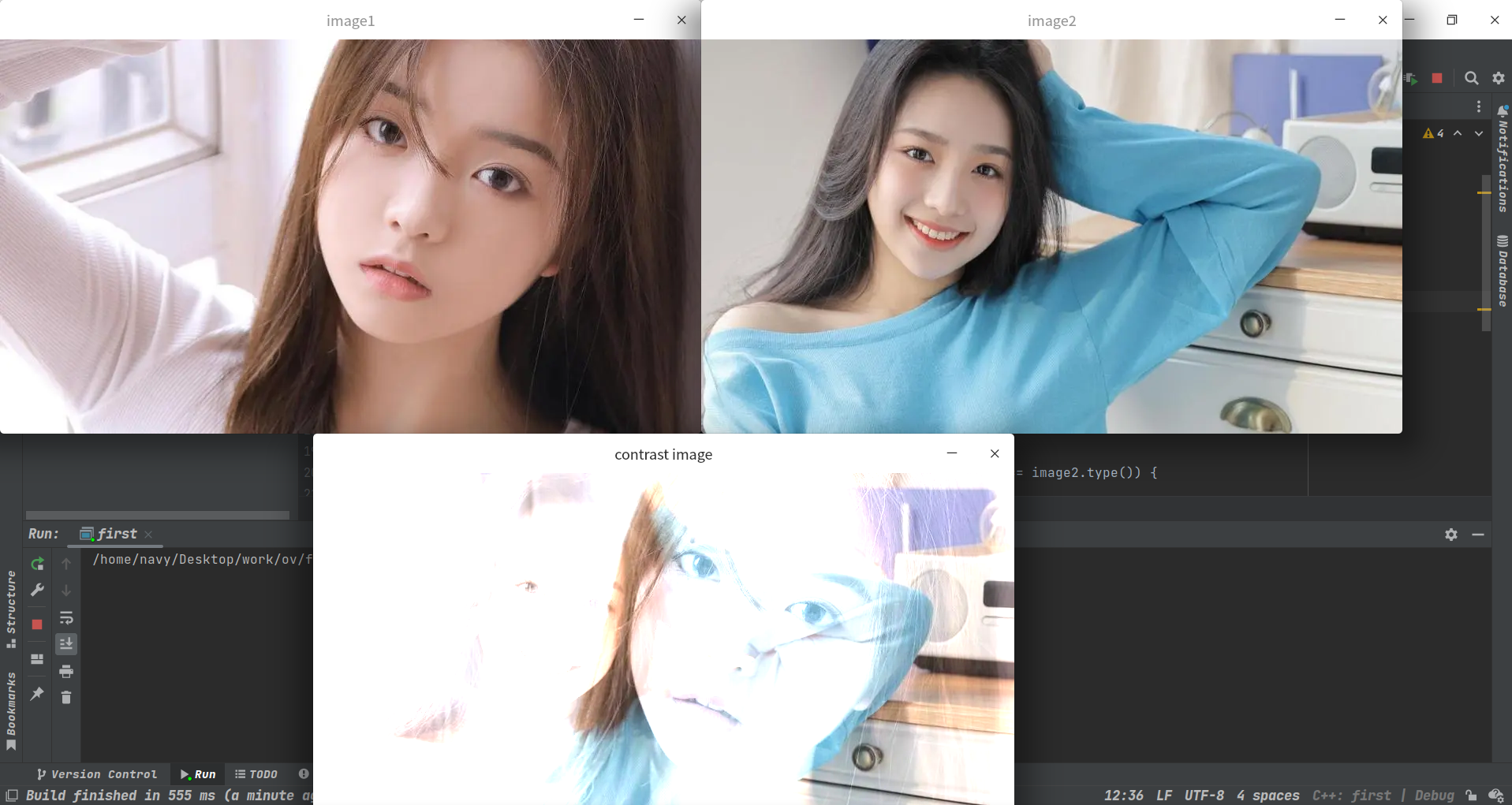The image size is (1512, 805).
Task: Open the Version Control tool window
Action: [x=97, y=774]
